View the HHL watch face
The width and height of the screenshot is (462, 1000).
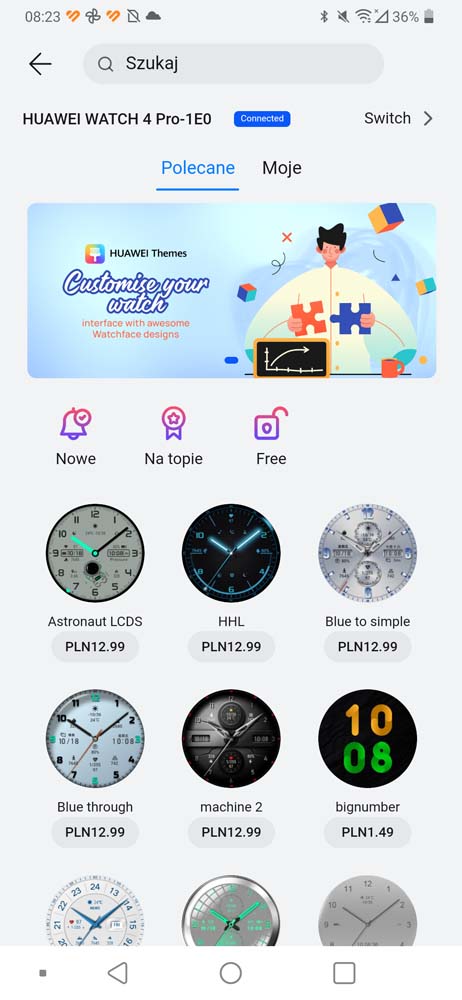[x=231, y=553]
